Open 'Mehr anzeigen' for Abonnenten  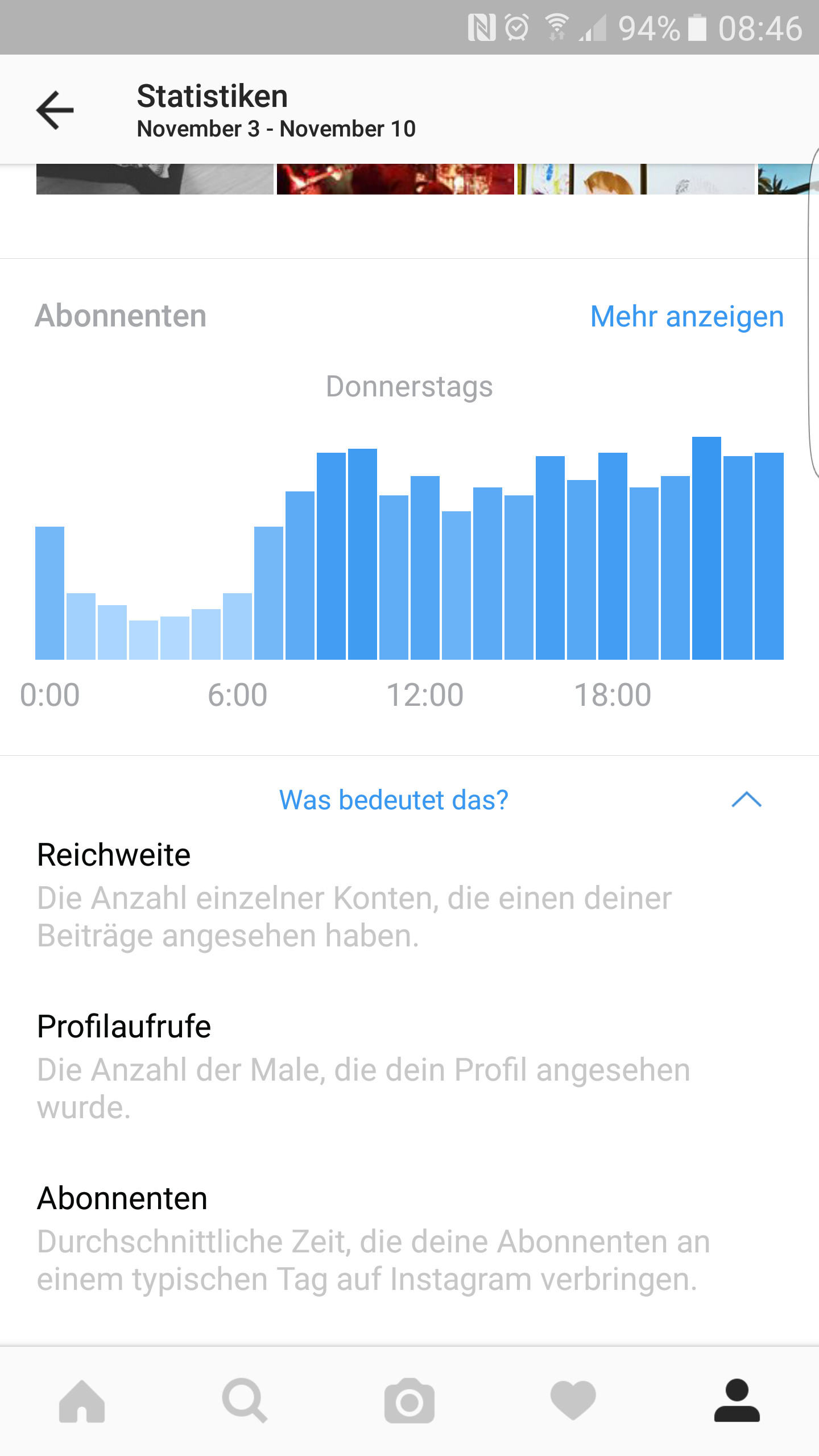pos(686,316)
